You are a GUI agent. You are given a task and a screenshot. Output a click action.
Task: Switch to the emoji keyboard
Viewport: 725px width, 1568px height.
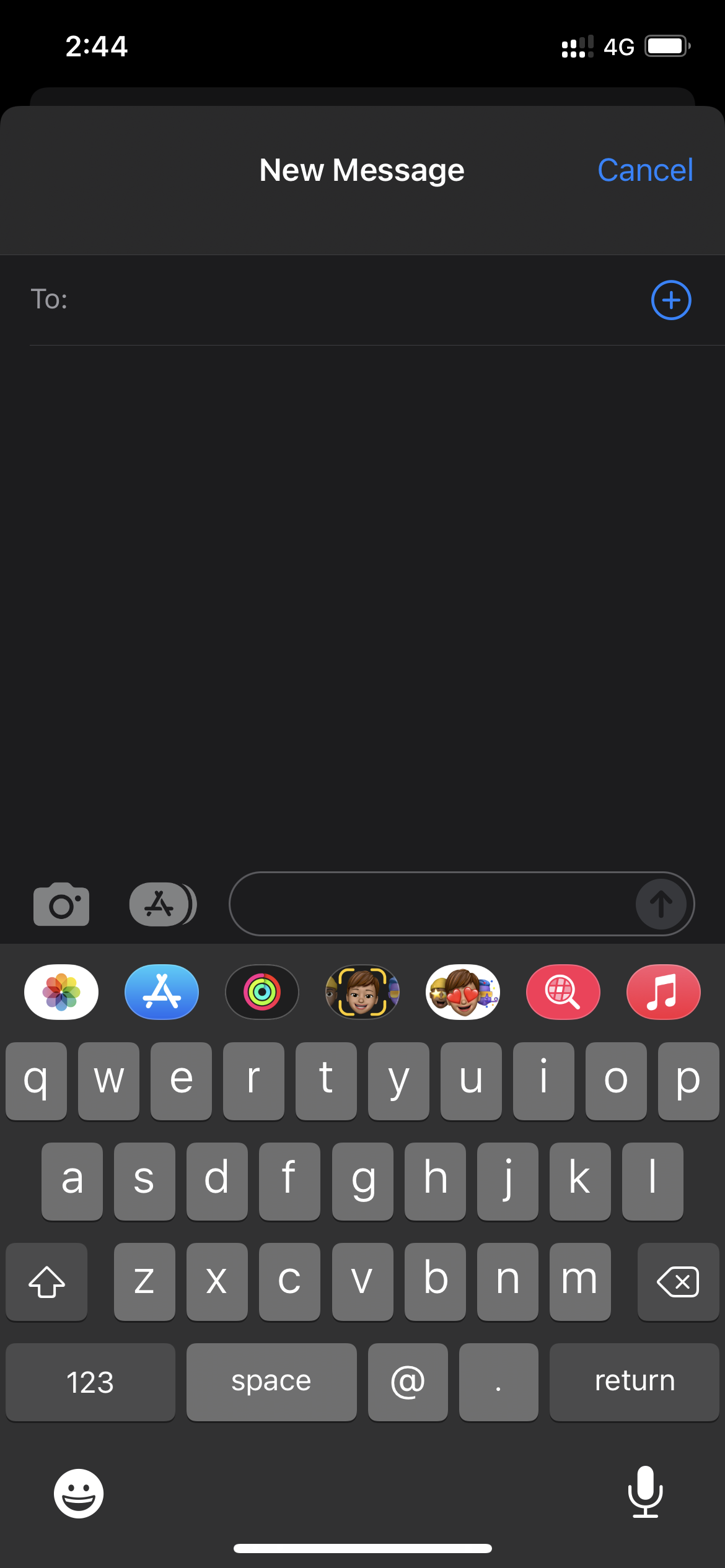click(x=79, y=1493)
